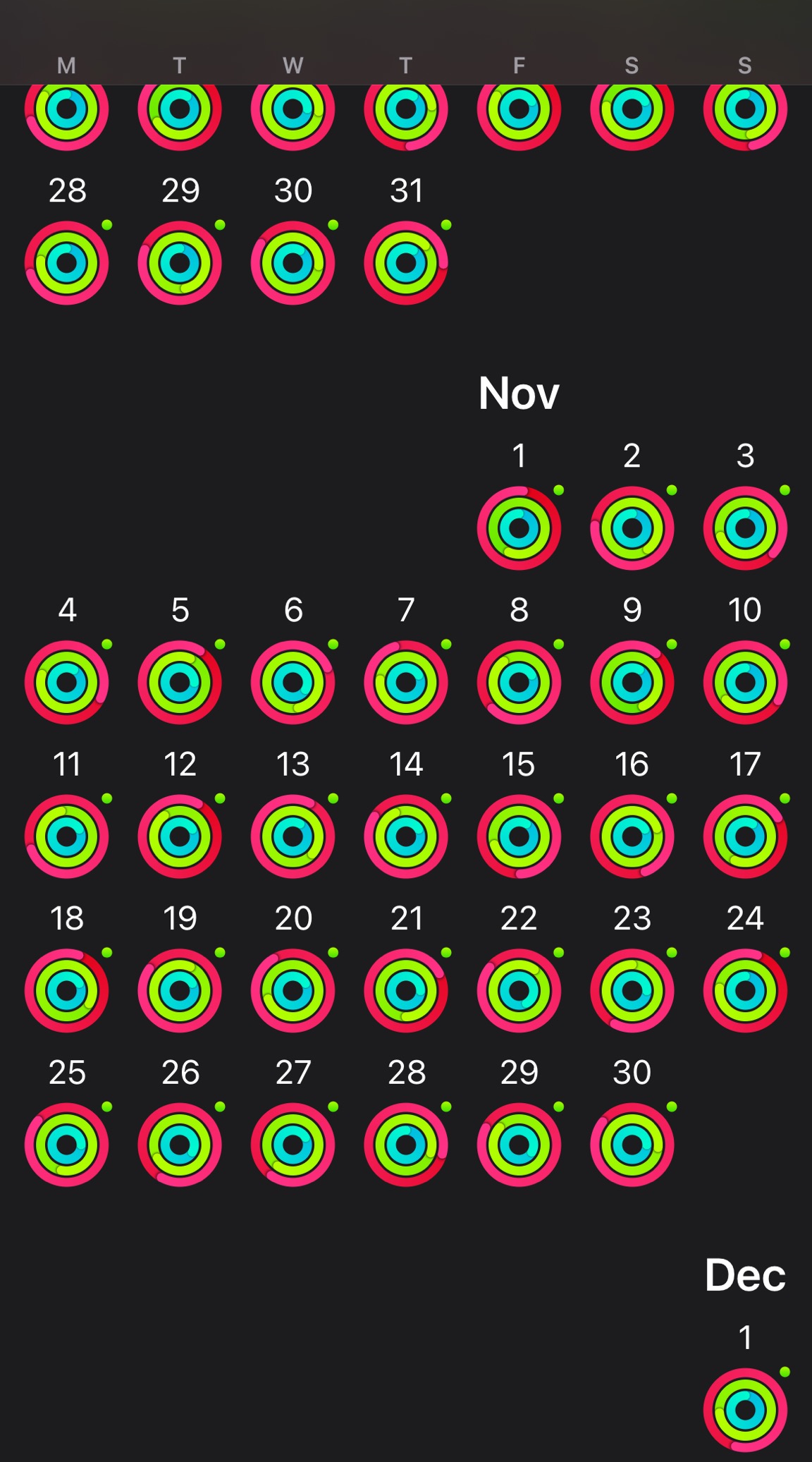Image resolution: width=812 pixels, height=1462 pixels.
Task: Open November 18 activity summary
Action: click(67, 990)
